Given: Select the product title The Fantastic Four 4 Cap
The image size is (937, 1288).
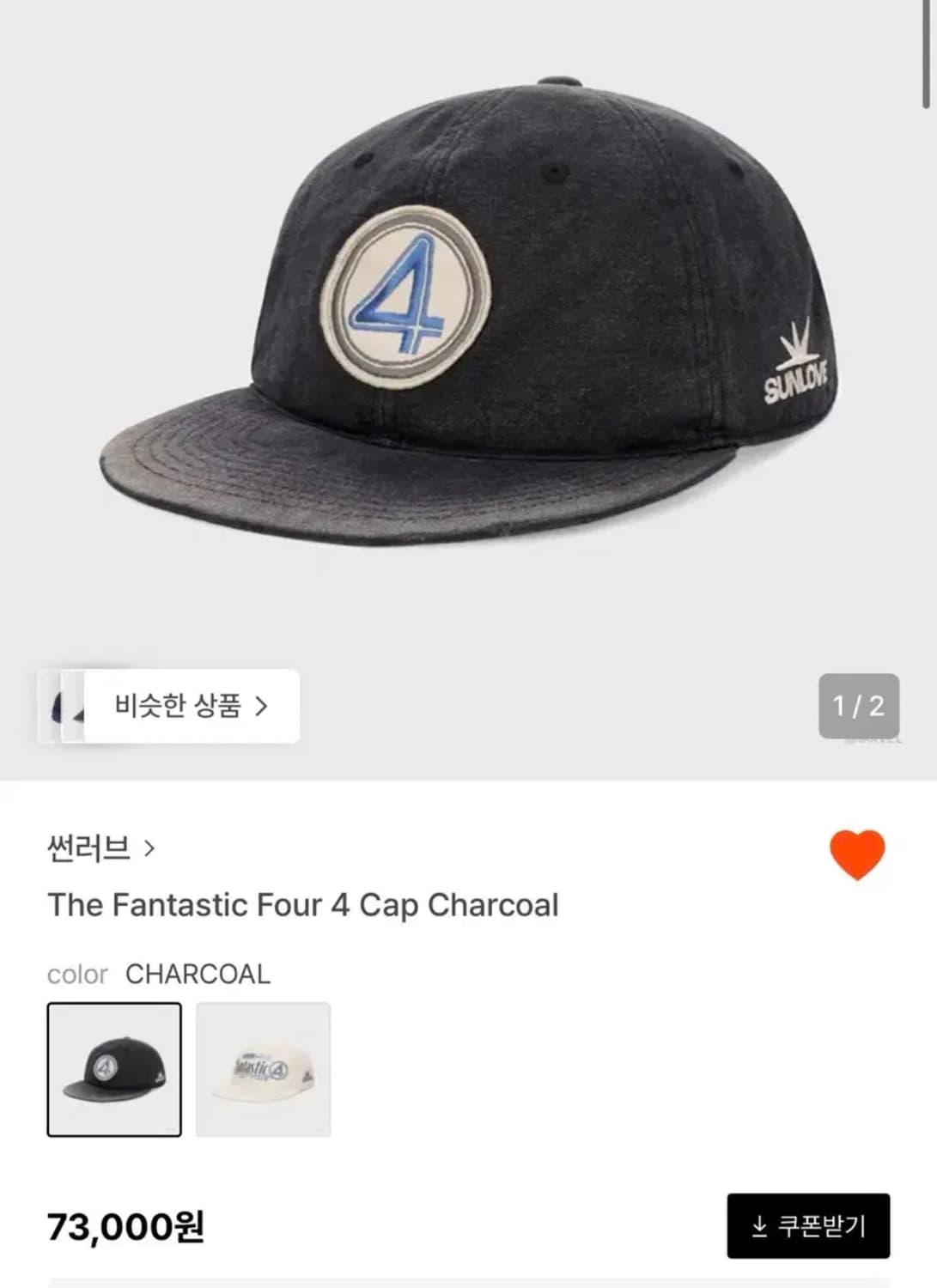Looking at the screenshot, I should point(302,905).
